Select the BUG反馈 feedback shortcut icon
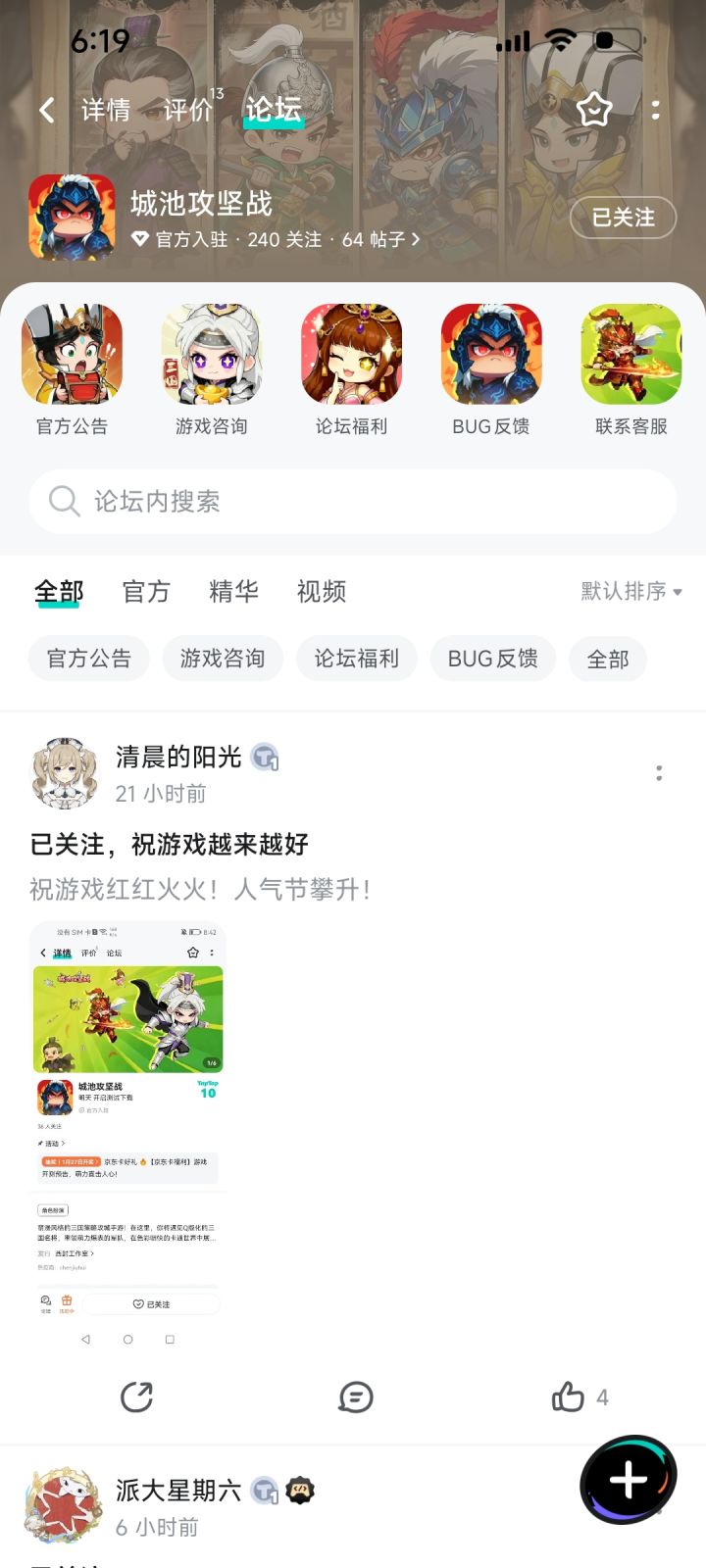This screenshot has height=1568, width=706. (x=491, y=354)
